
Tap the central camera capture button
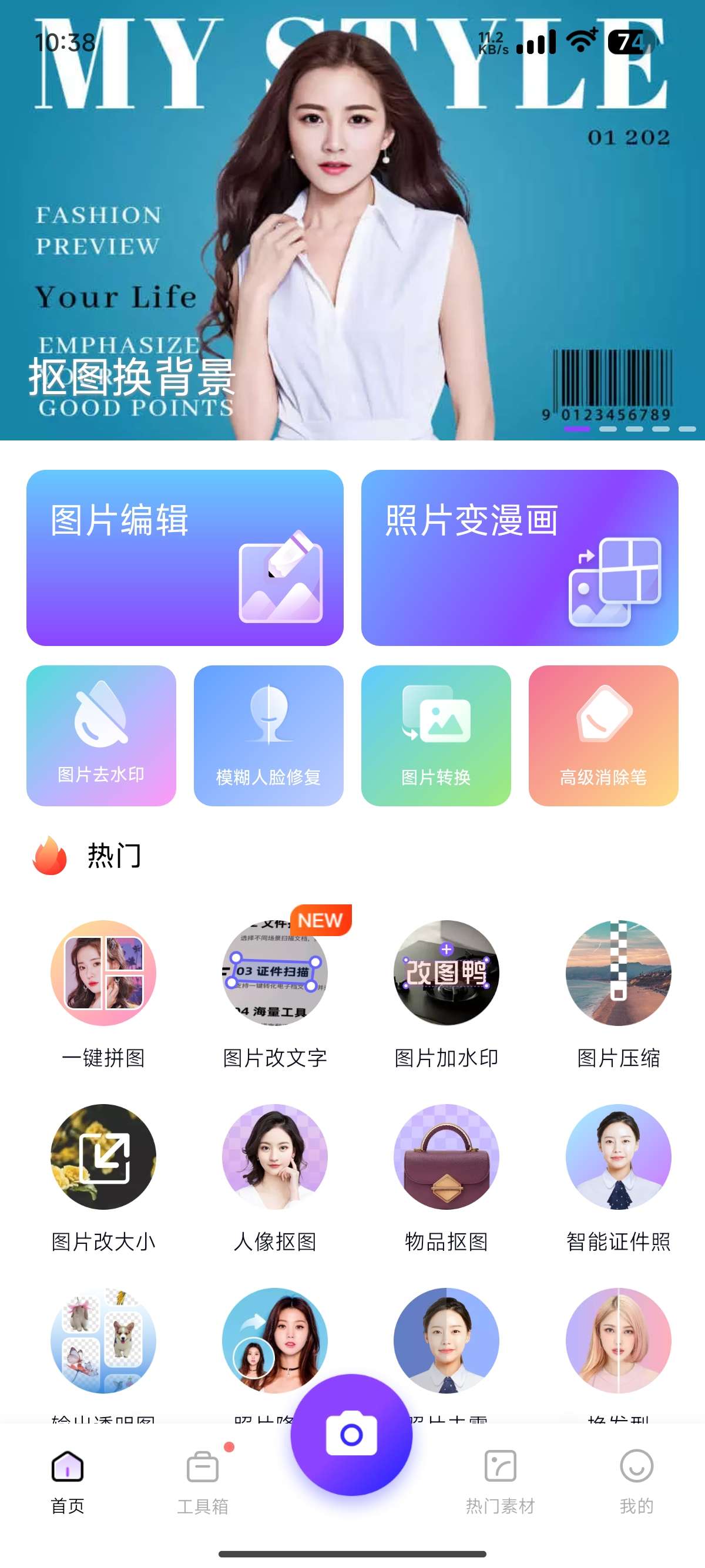[x=352, y=1434]
